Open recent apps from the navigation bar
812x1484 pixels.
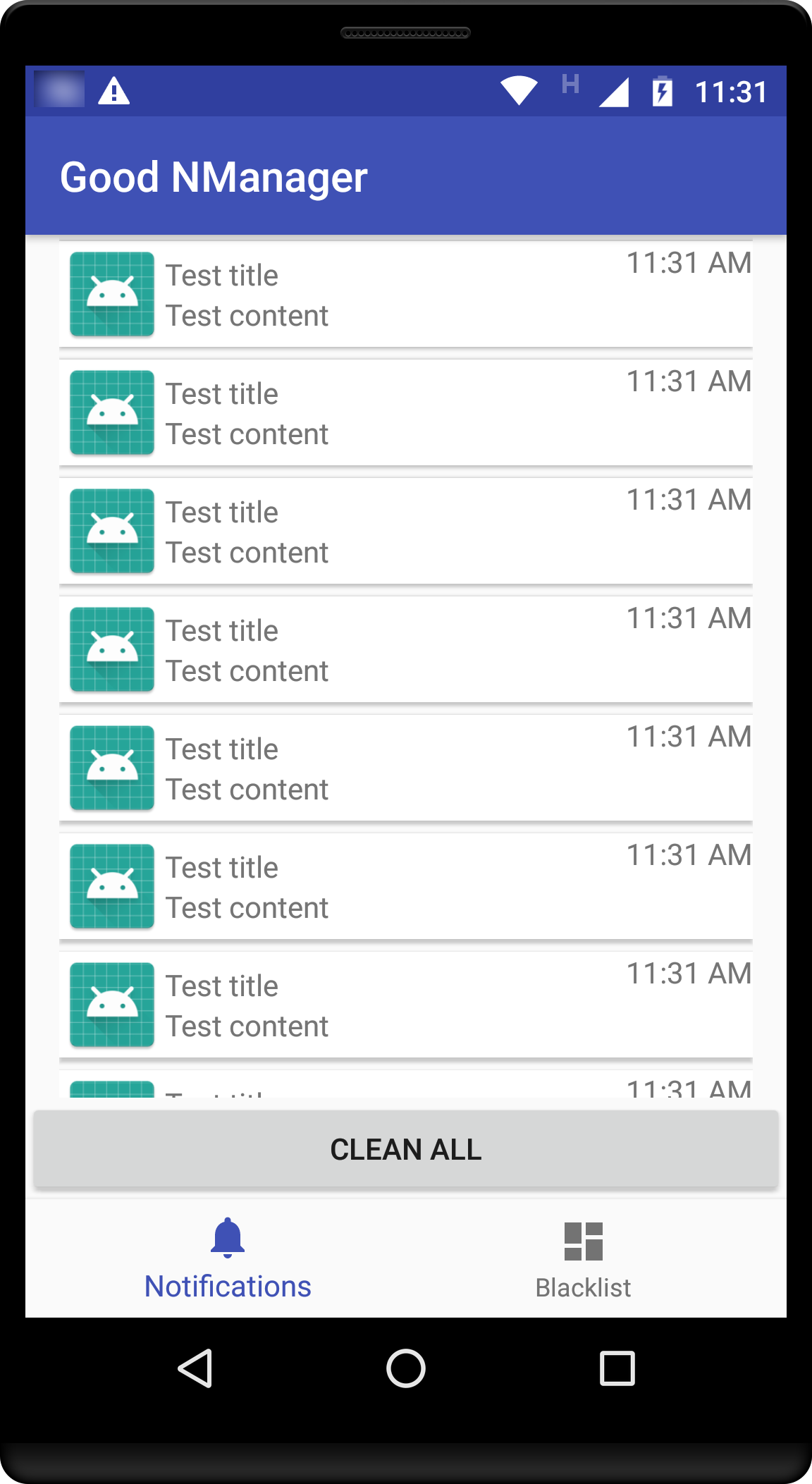(617, 1369)
